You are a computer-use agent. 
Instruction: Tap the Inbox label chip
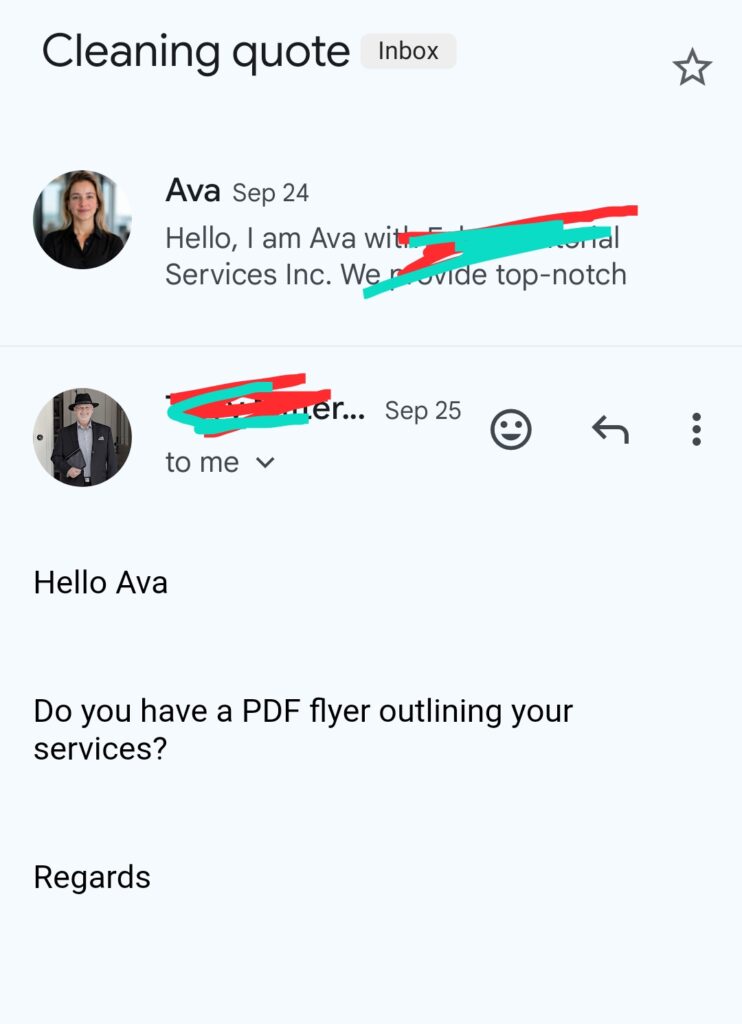408,51
